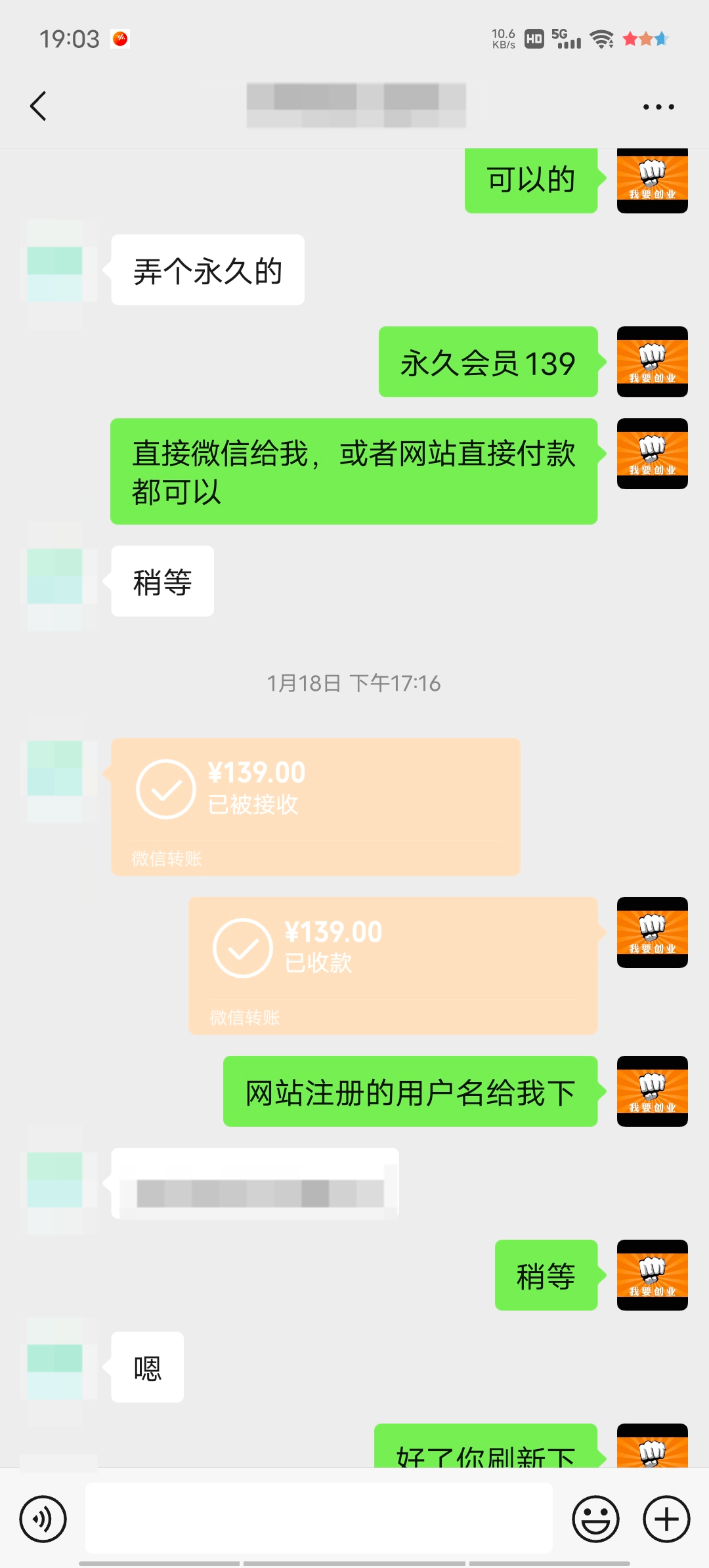Switch to voice message input
Screen dimensions: 709x1568
coord(43,1519)
